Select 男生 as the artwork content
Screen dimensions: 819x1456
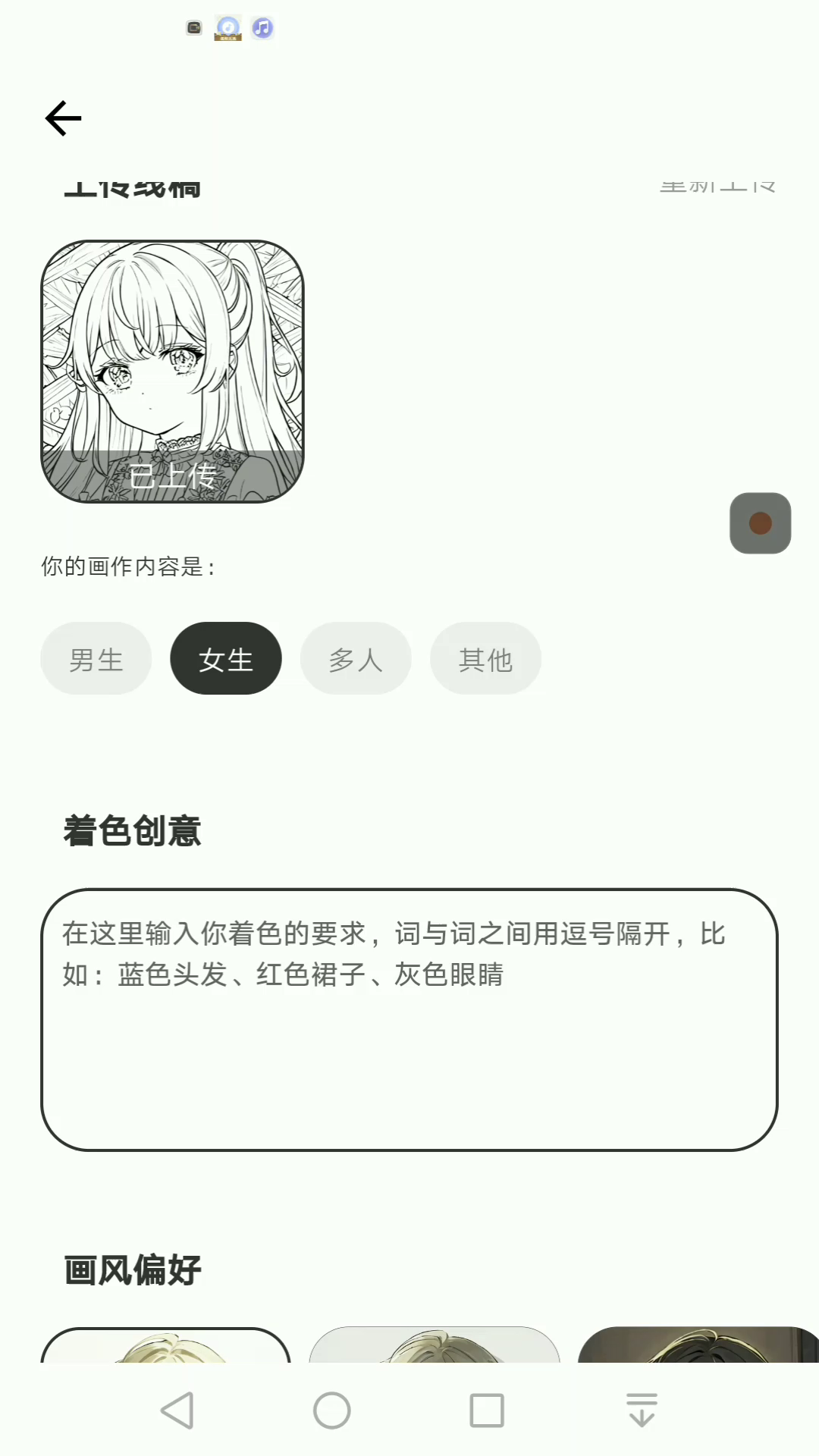point(96,659)
